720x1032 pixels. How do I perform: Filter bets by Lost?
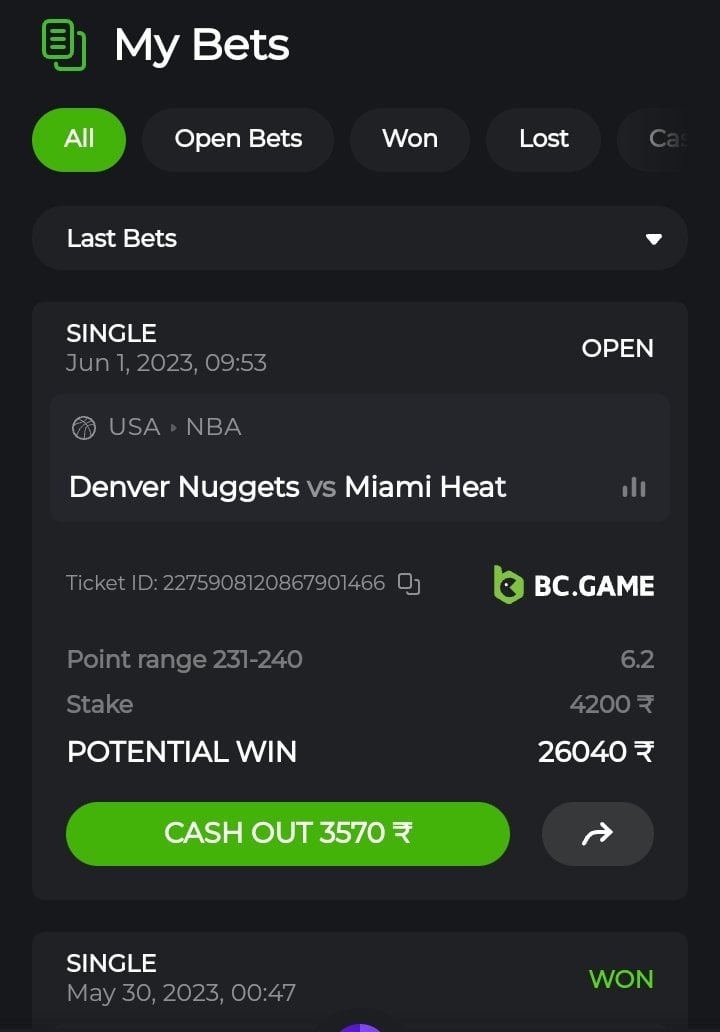coord(543,139)
